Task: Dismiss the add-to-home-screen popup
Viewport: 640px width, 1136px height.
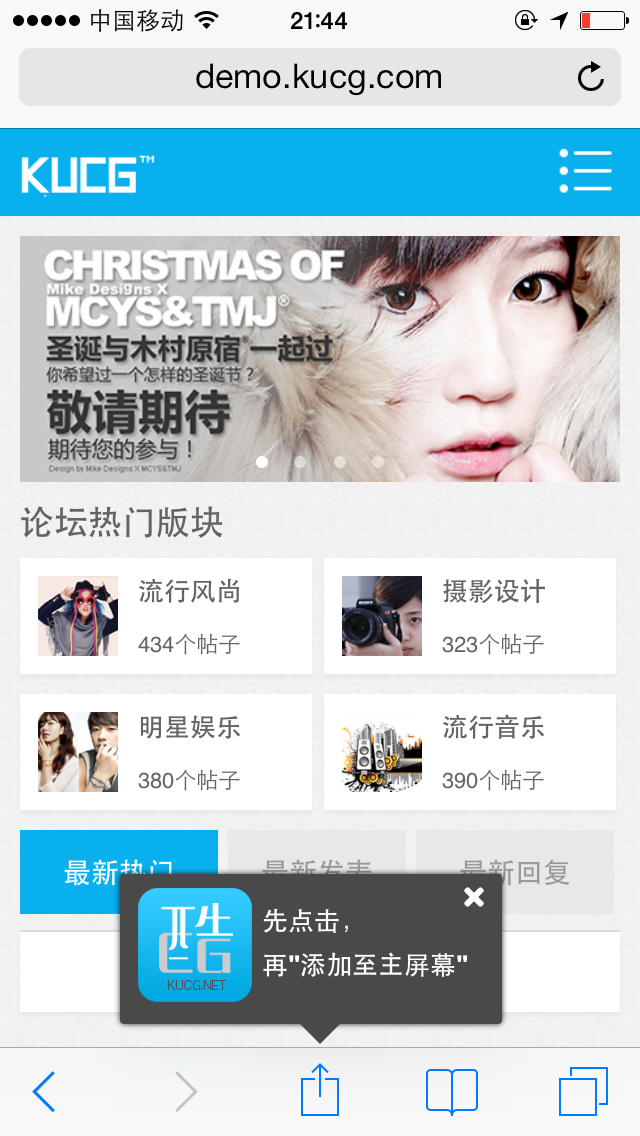Action: [474, 897]
